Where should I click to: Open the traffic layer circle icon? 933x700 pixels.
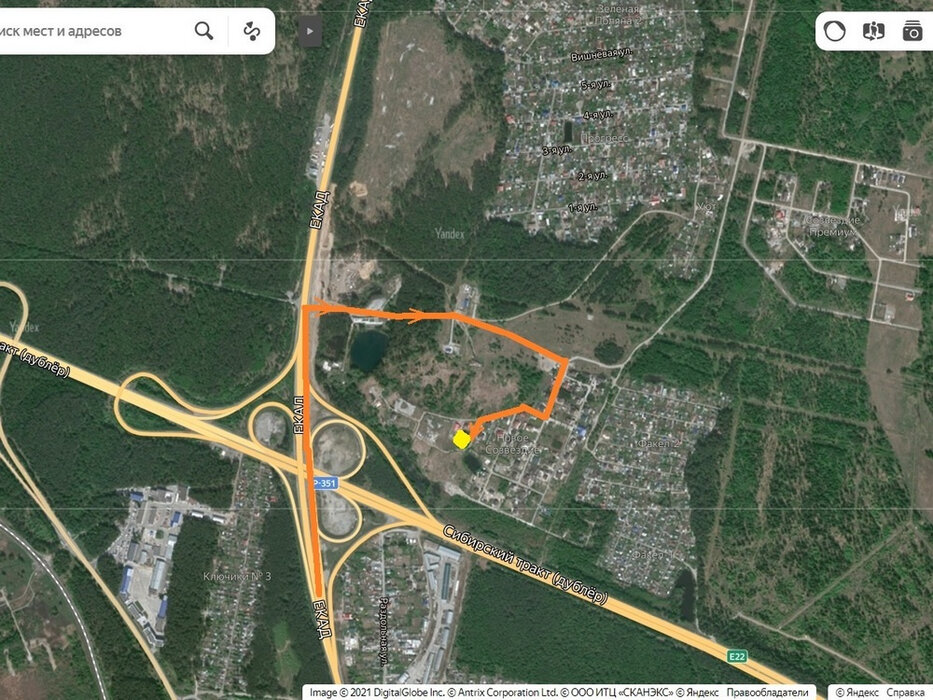click(x=834, y=31)
